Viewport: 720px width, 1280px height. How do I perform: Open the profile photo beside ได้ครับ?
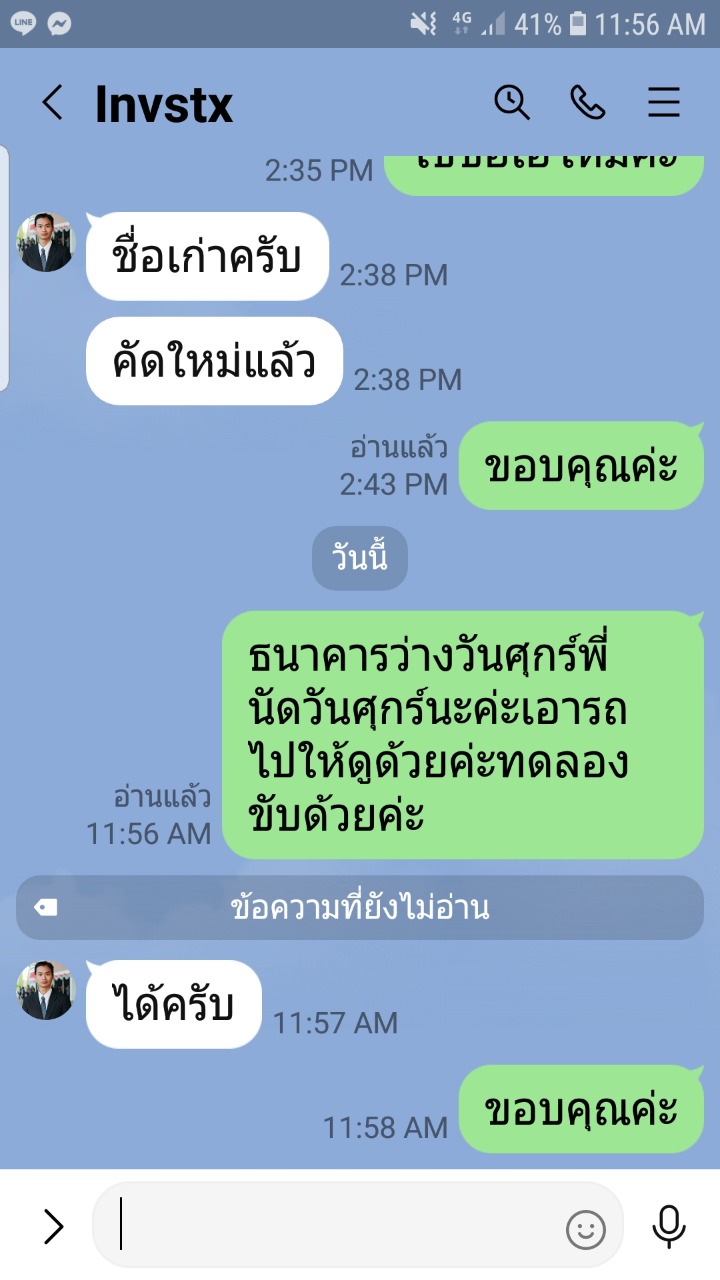[46, 990]
